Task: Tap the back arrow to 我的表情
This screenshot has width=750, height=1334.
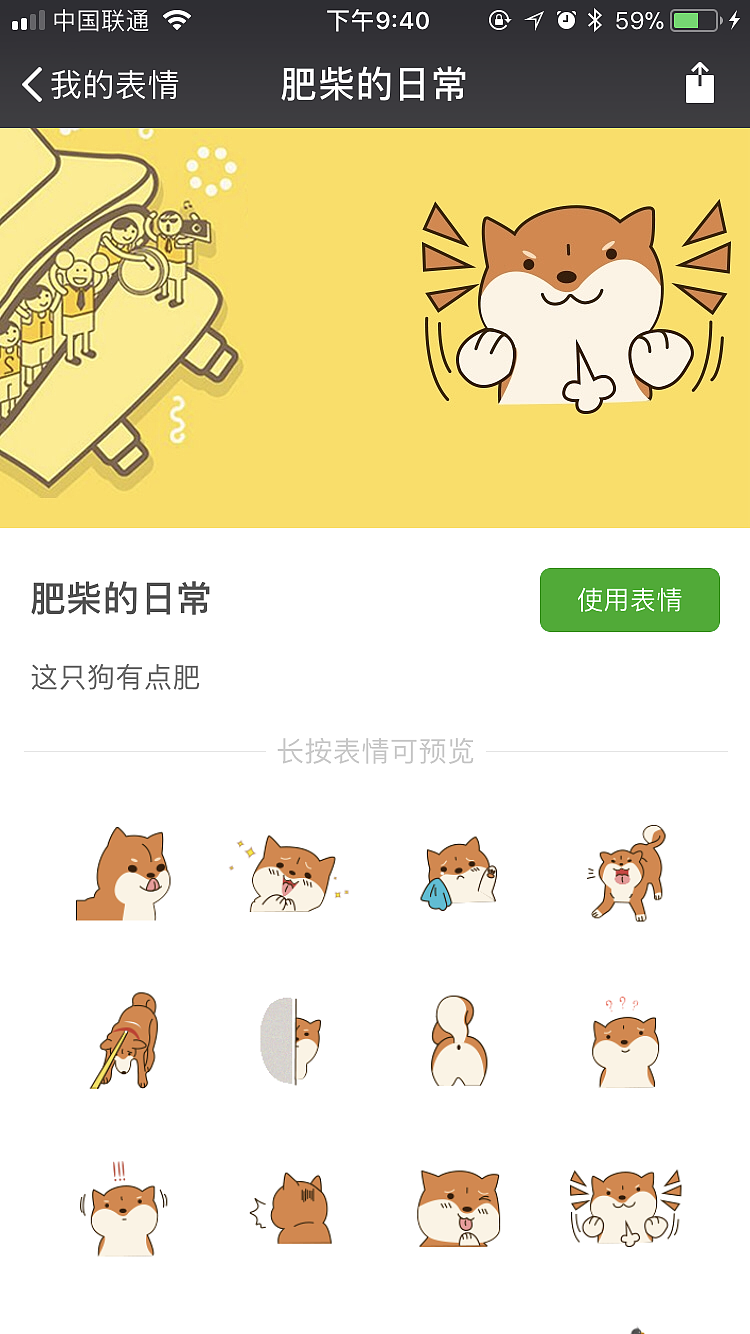Action: 30,86
